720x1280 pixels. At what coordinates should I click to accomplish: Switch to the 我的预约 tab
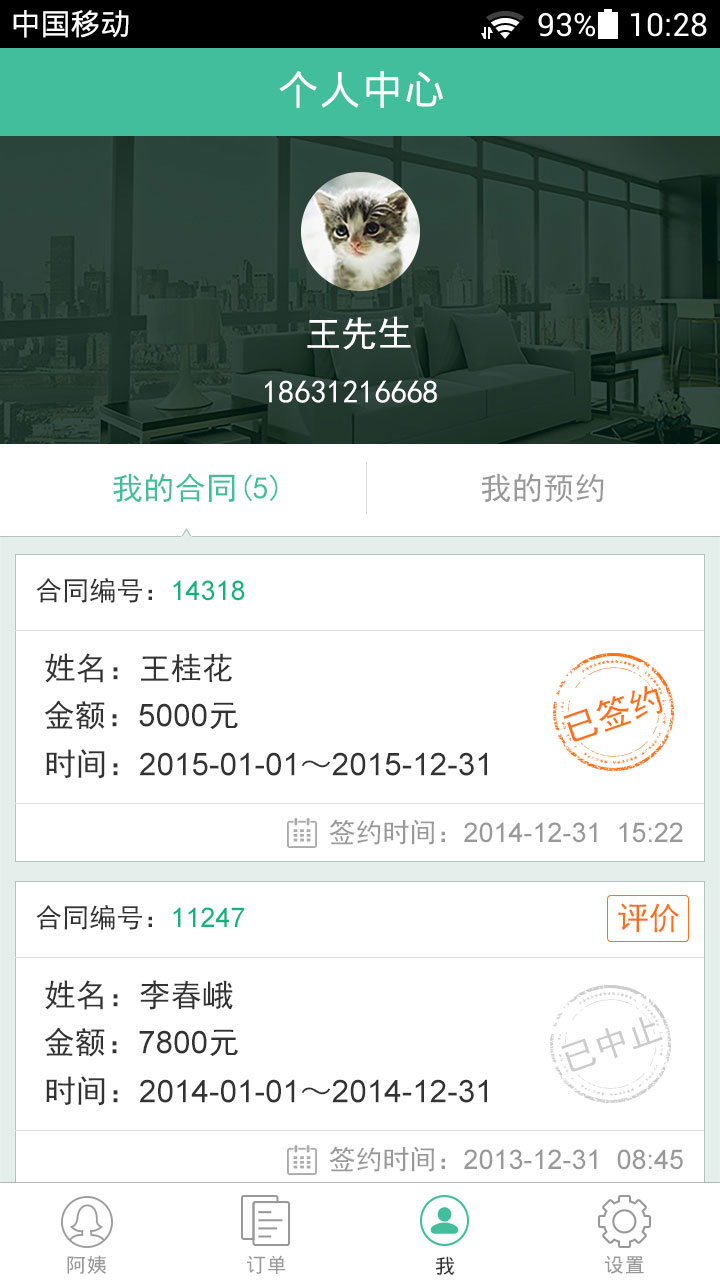tap(543, 489)
